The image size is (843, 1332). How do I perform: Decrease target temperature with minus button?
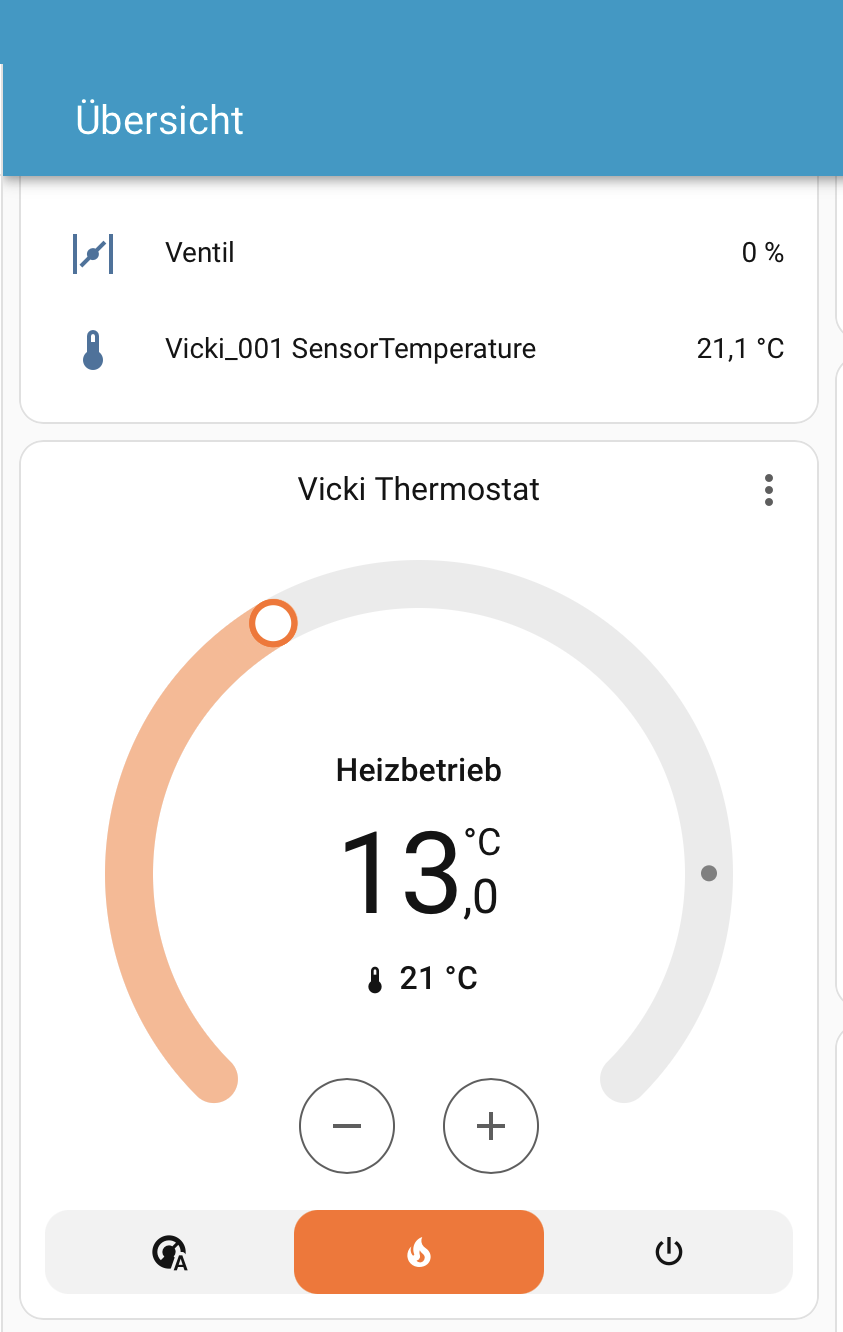tap(347, 1126)
